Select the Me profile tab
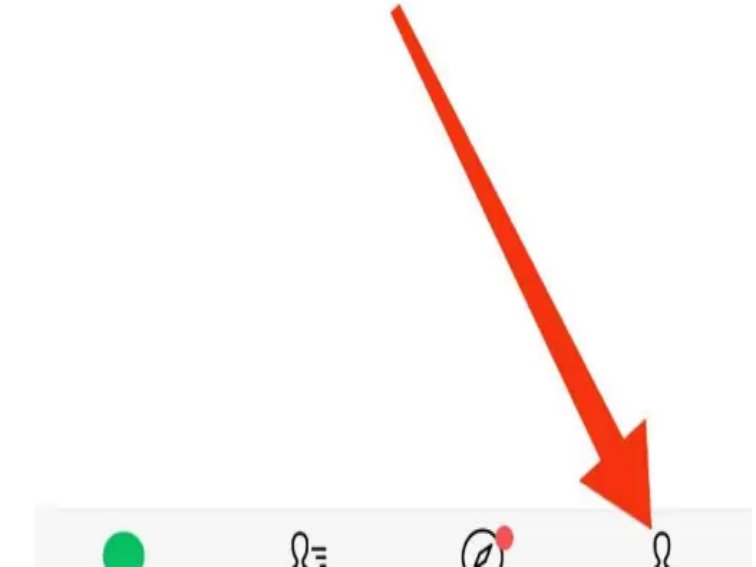The image size is (756, 567). (x=662, y=552)
